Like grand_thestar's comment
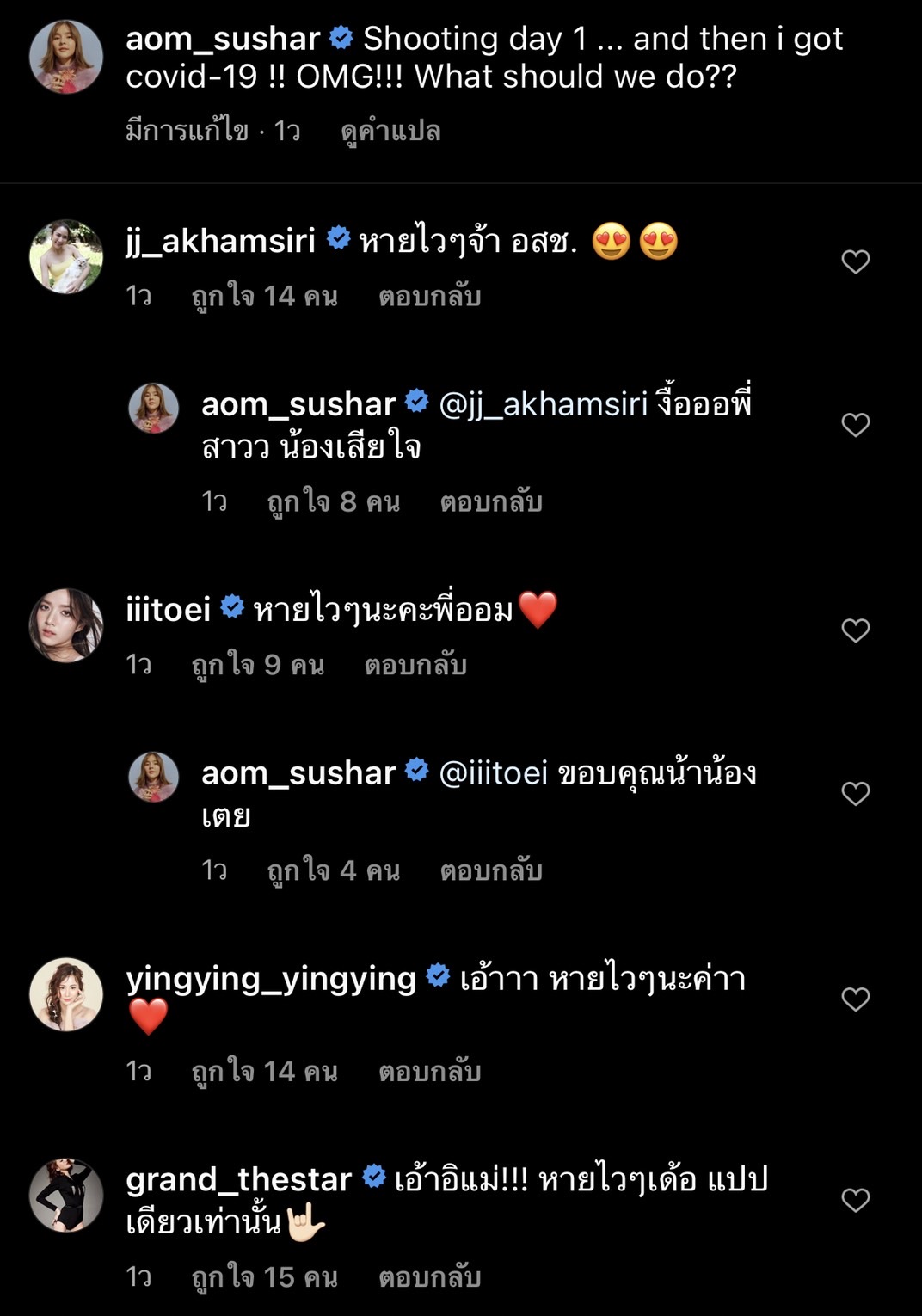This screenshot has width=922, height=1316. (855, 1200)
